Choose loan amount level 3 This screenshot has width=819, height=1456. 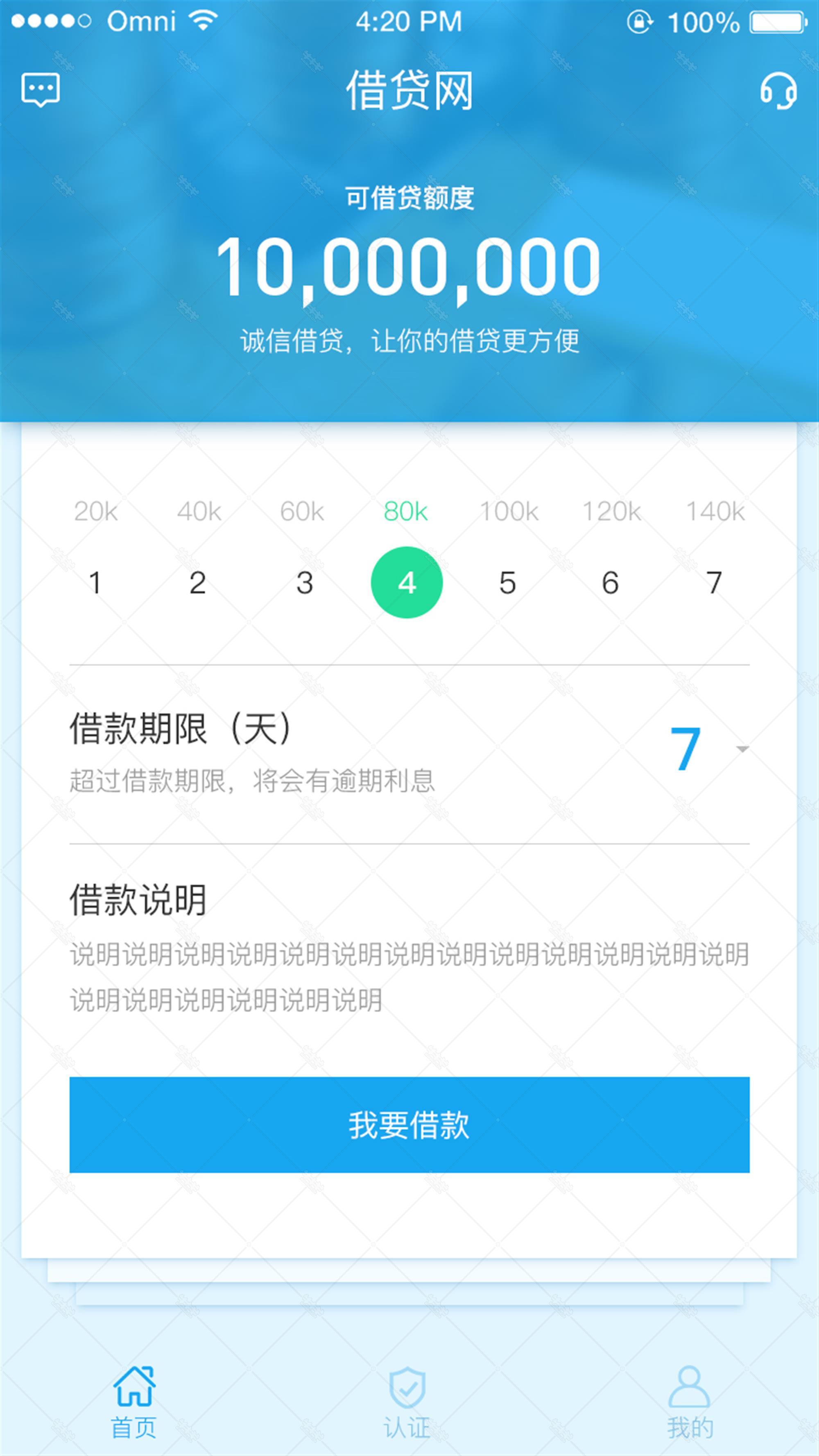304,583
